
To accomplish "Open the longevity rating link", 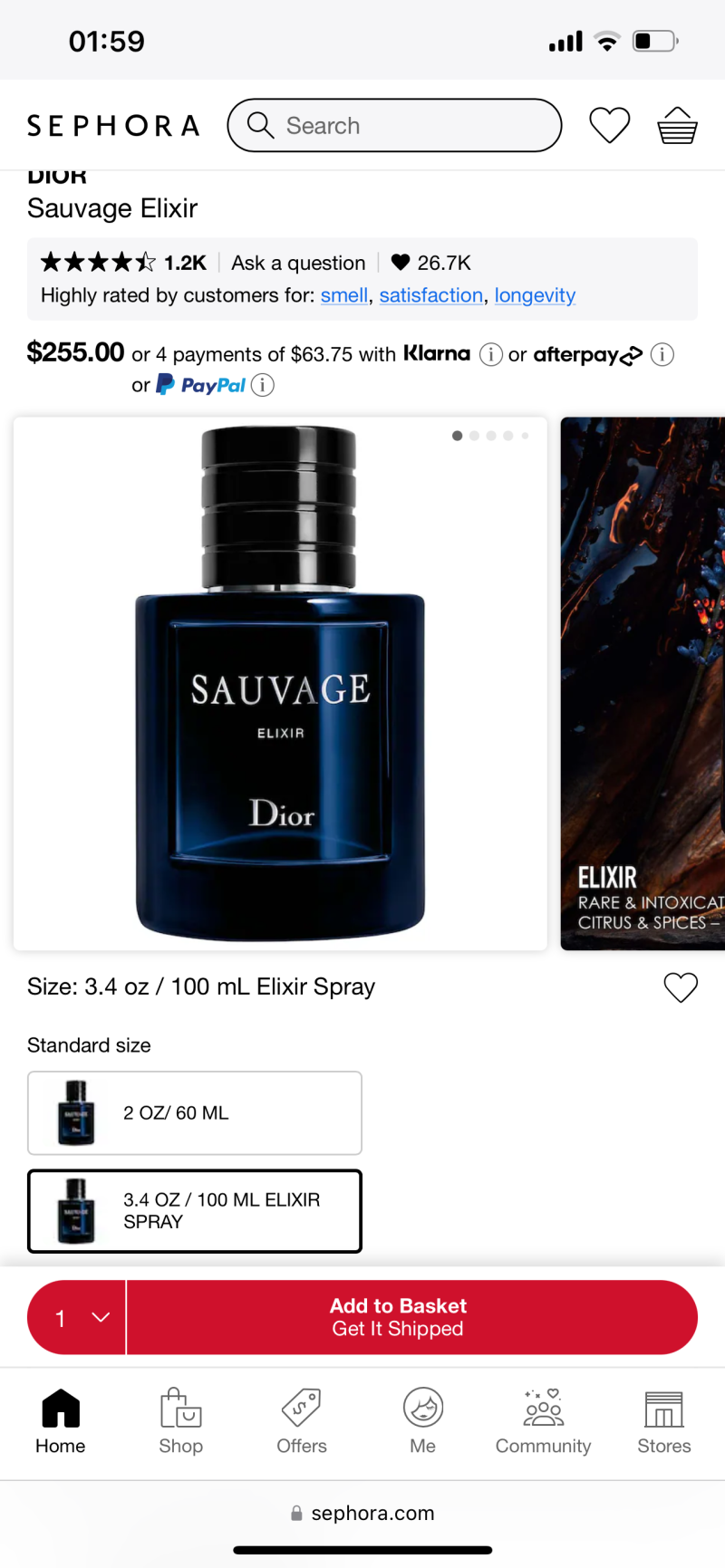I will coord(535,295).
